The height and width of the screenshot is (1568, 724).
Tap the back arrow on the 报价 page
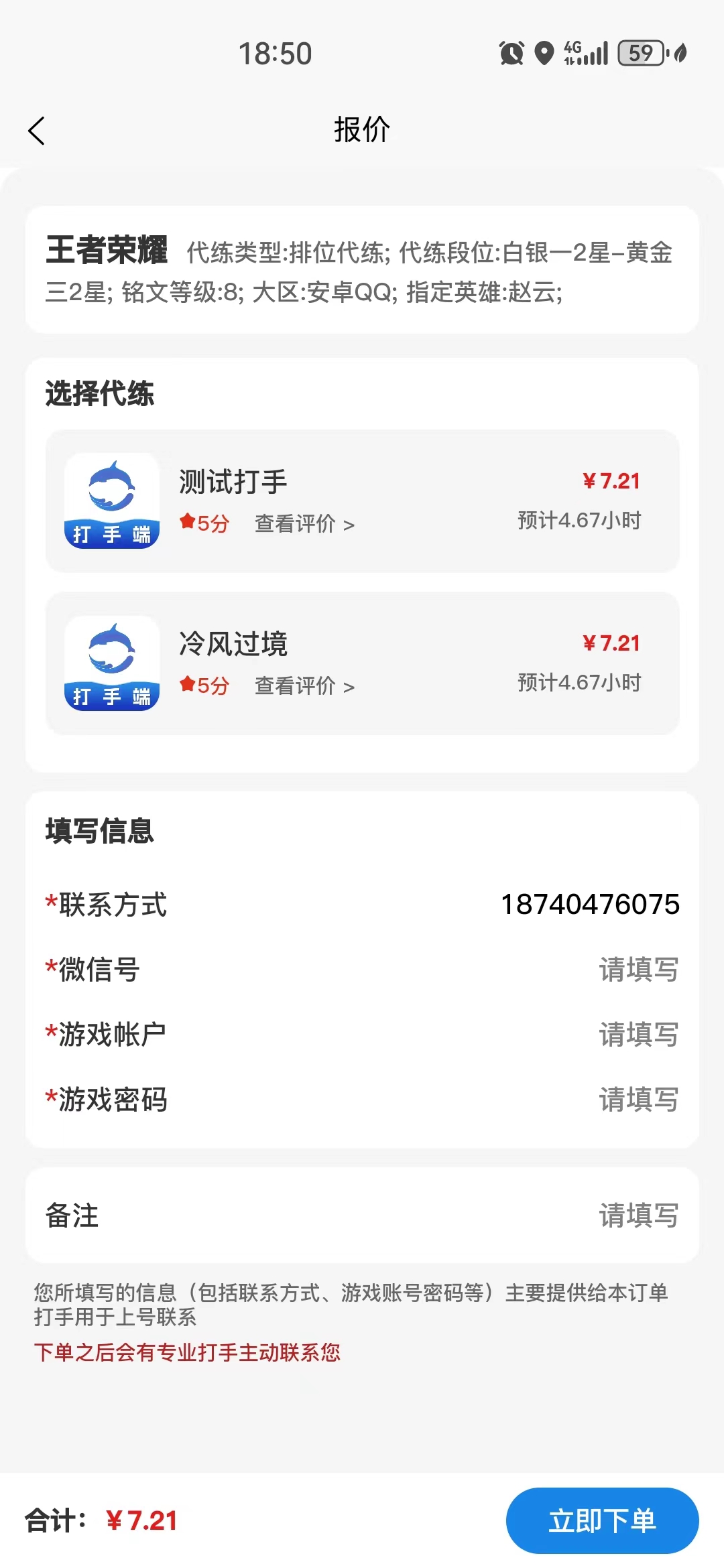37,131
